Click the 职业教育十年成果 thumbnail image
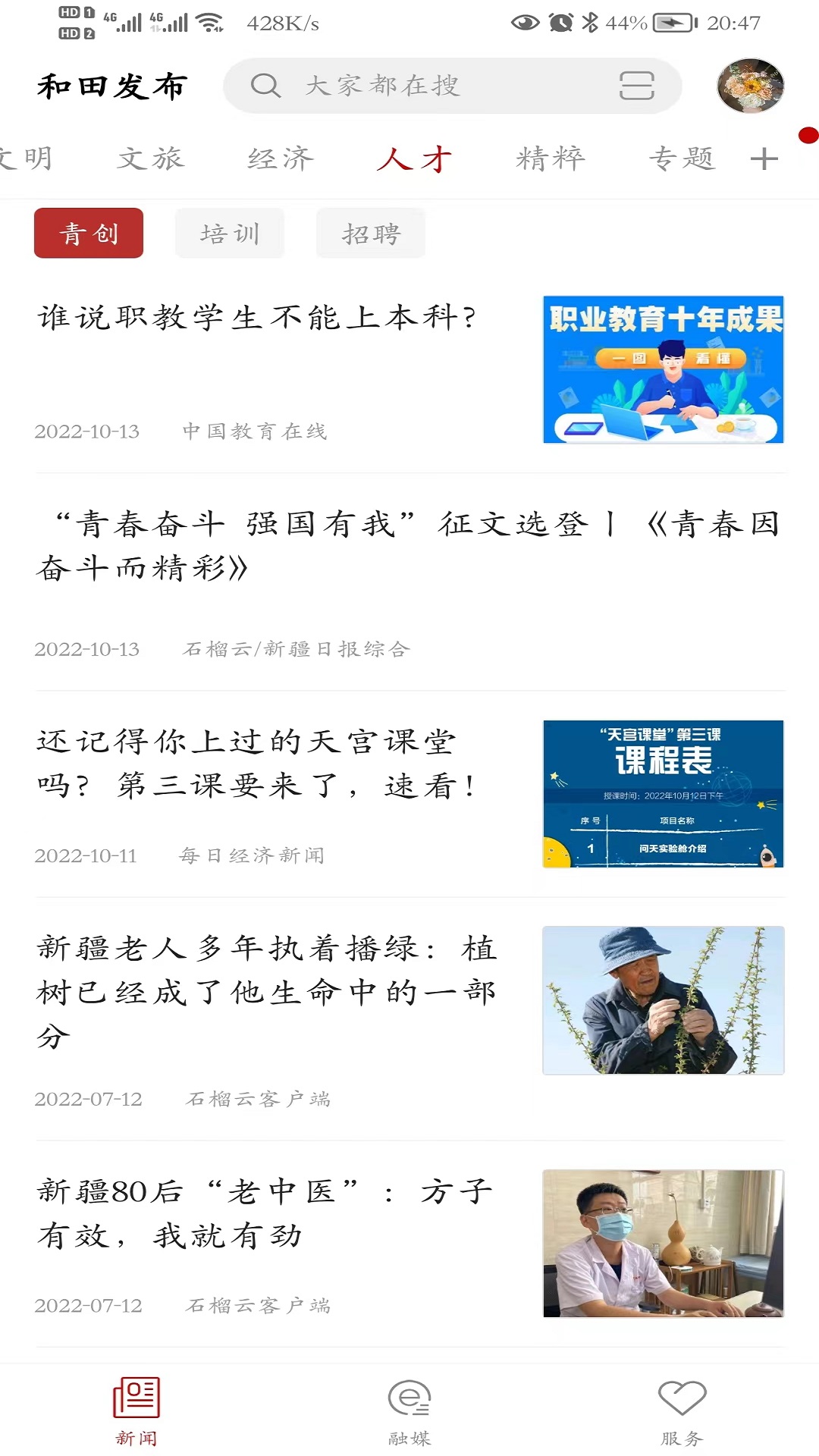The height and width of the screenshot is (1456, 819). point(664,369)
